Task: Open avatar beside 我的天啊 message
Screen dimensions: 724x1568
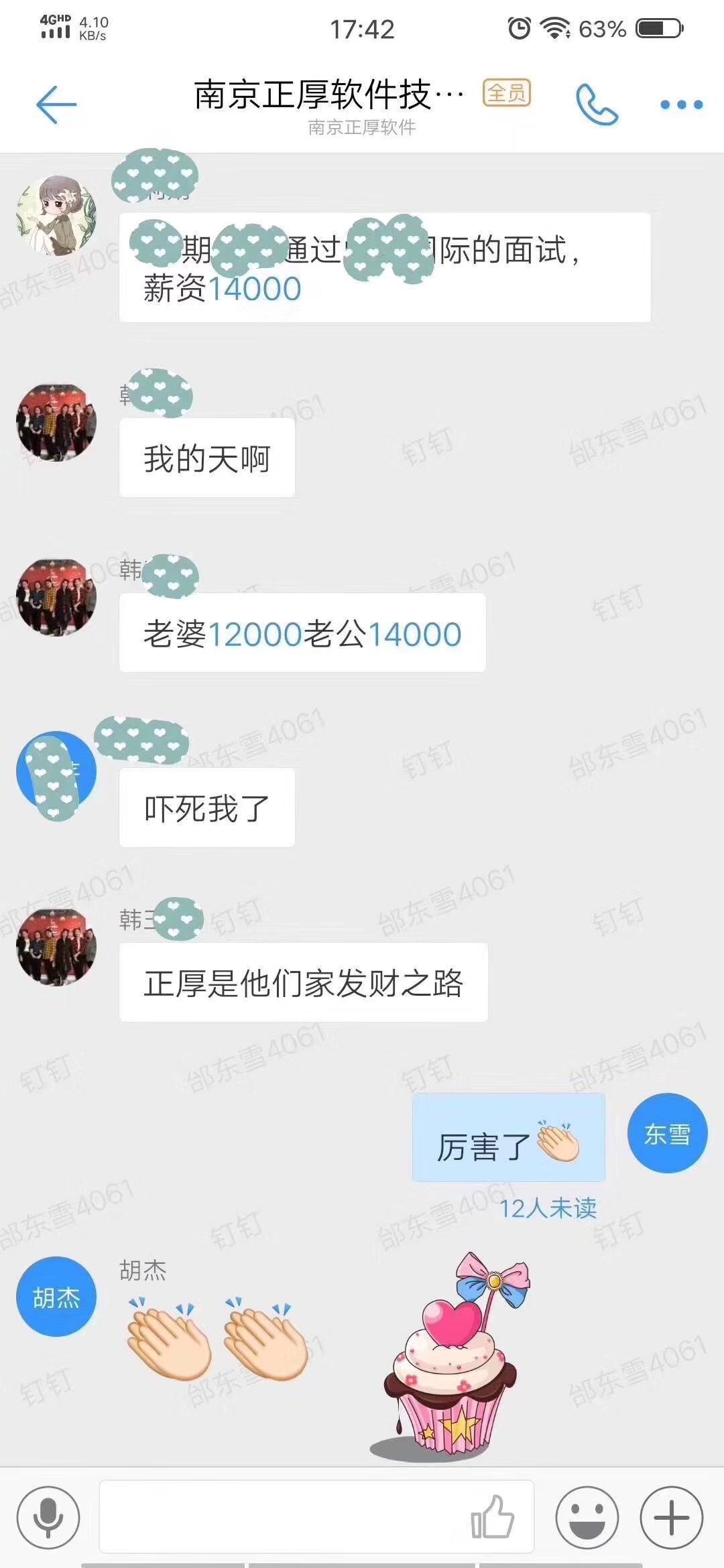Action: [56, 423]
